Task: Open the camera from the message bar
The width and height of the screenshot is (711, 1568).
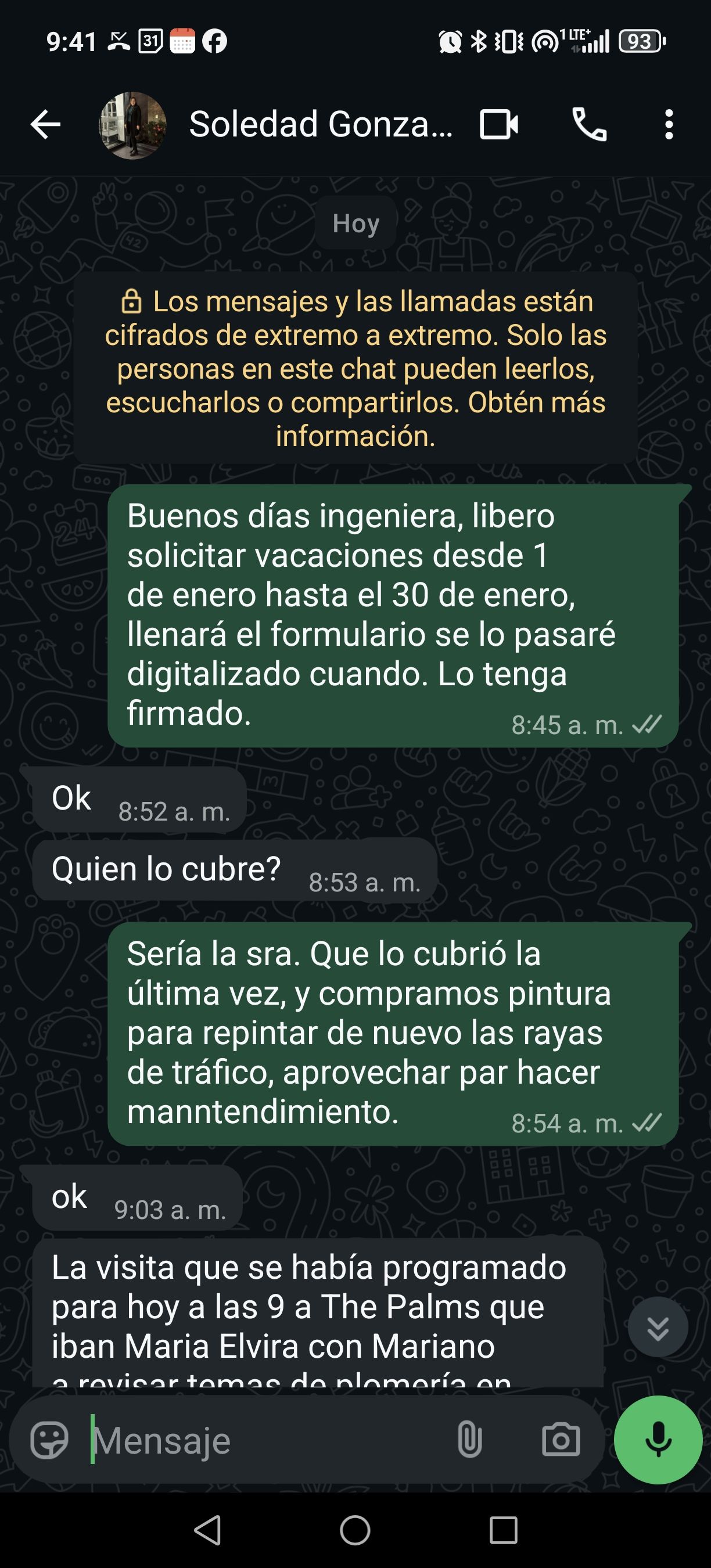Action: point(560,1440)
